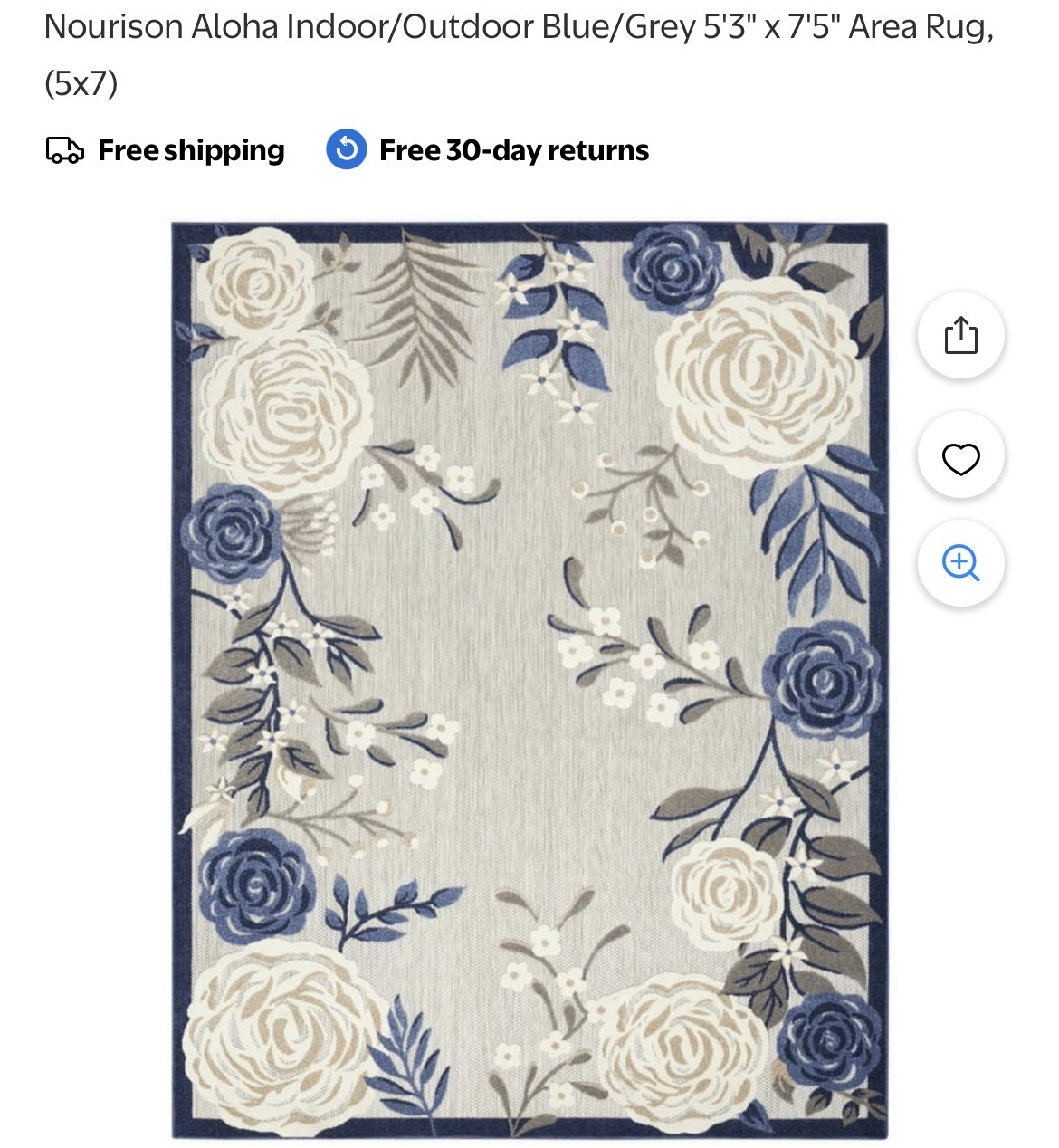Viewport: 1059px width, 1148px height.
Task: Add rug to favorites with heart icon
Action: click(960, 458)
